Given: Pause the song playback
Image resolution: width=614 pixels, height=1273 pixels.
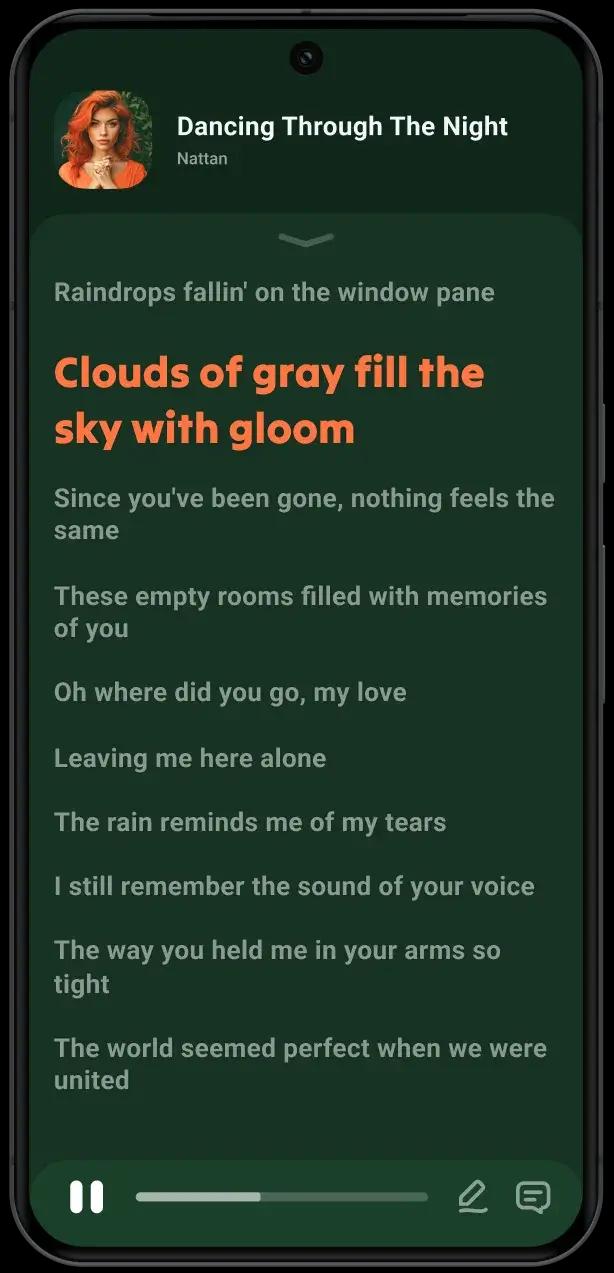Looking at the screenshot, I should [86, 1196].
